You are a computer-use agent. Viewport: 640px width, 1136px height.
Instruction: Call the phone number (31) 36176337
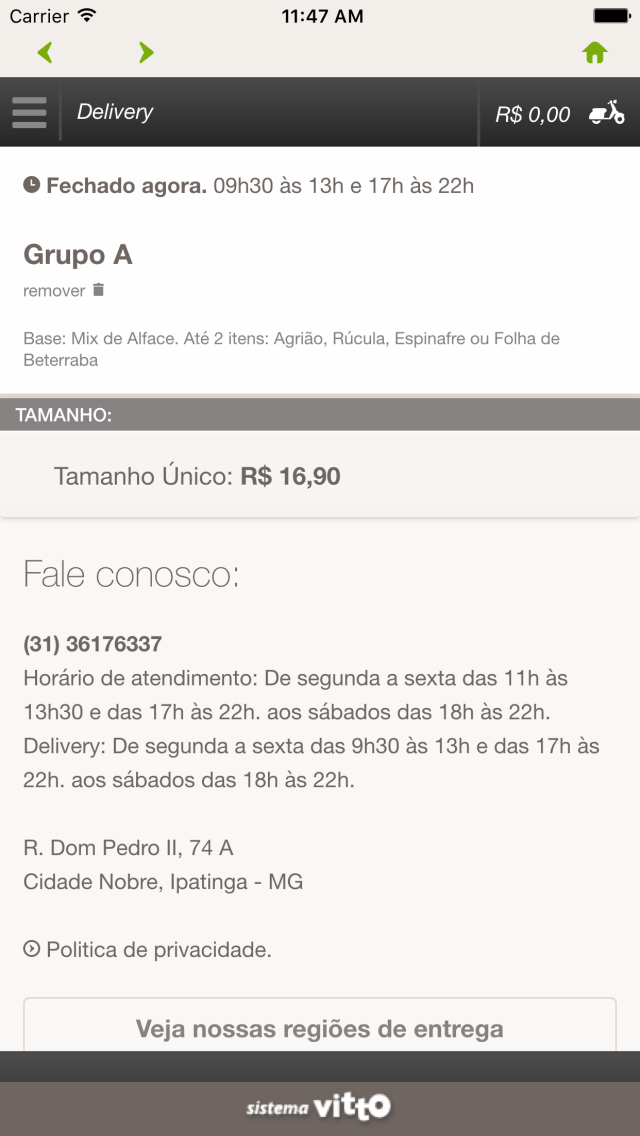93,643
